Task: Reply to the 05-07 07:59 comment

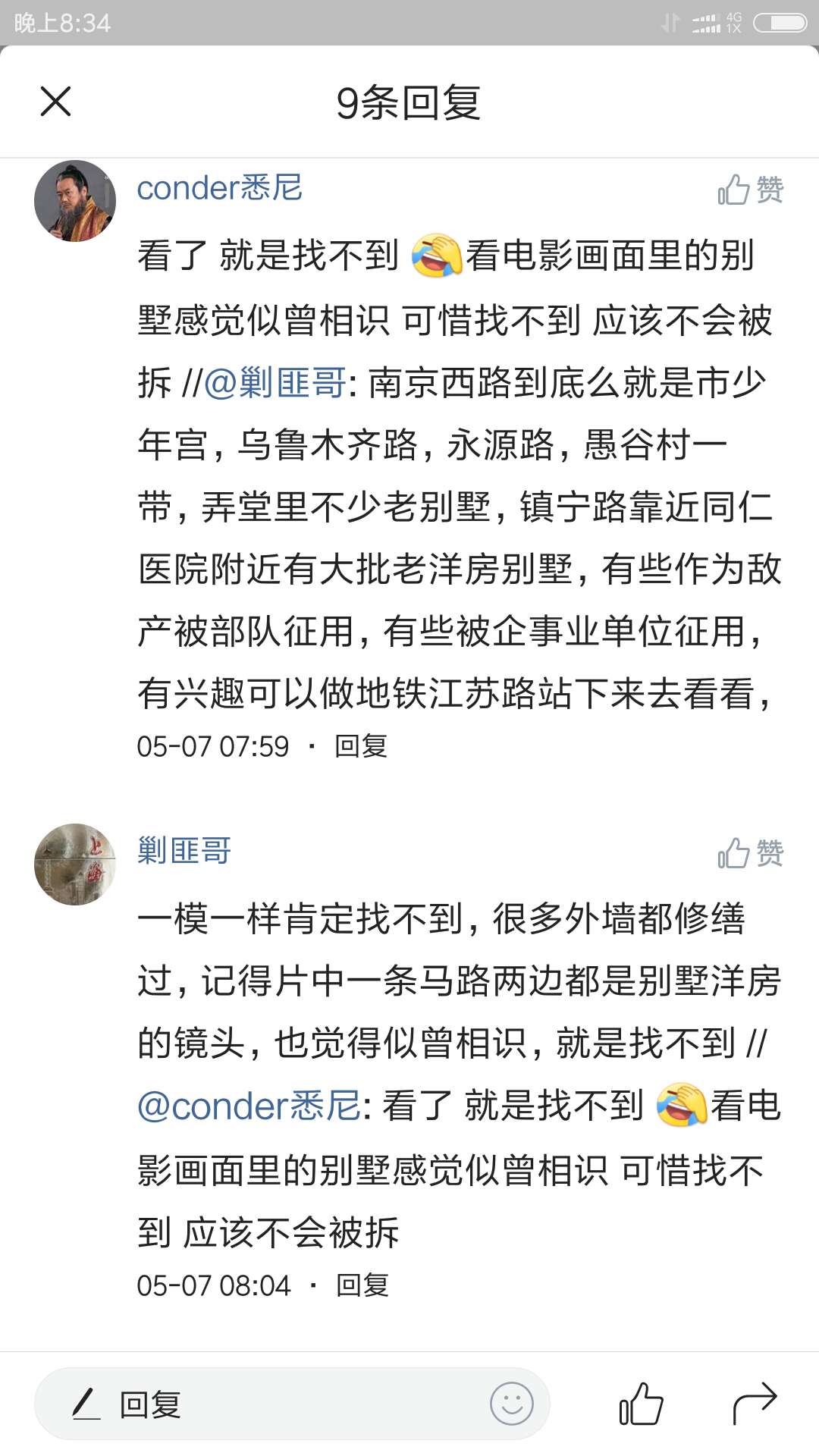Action: pyautogui.click(x=361, y=746)
